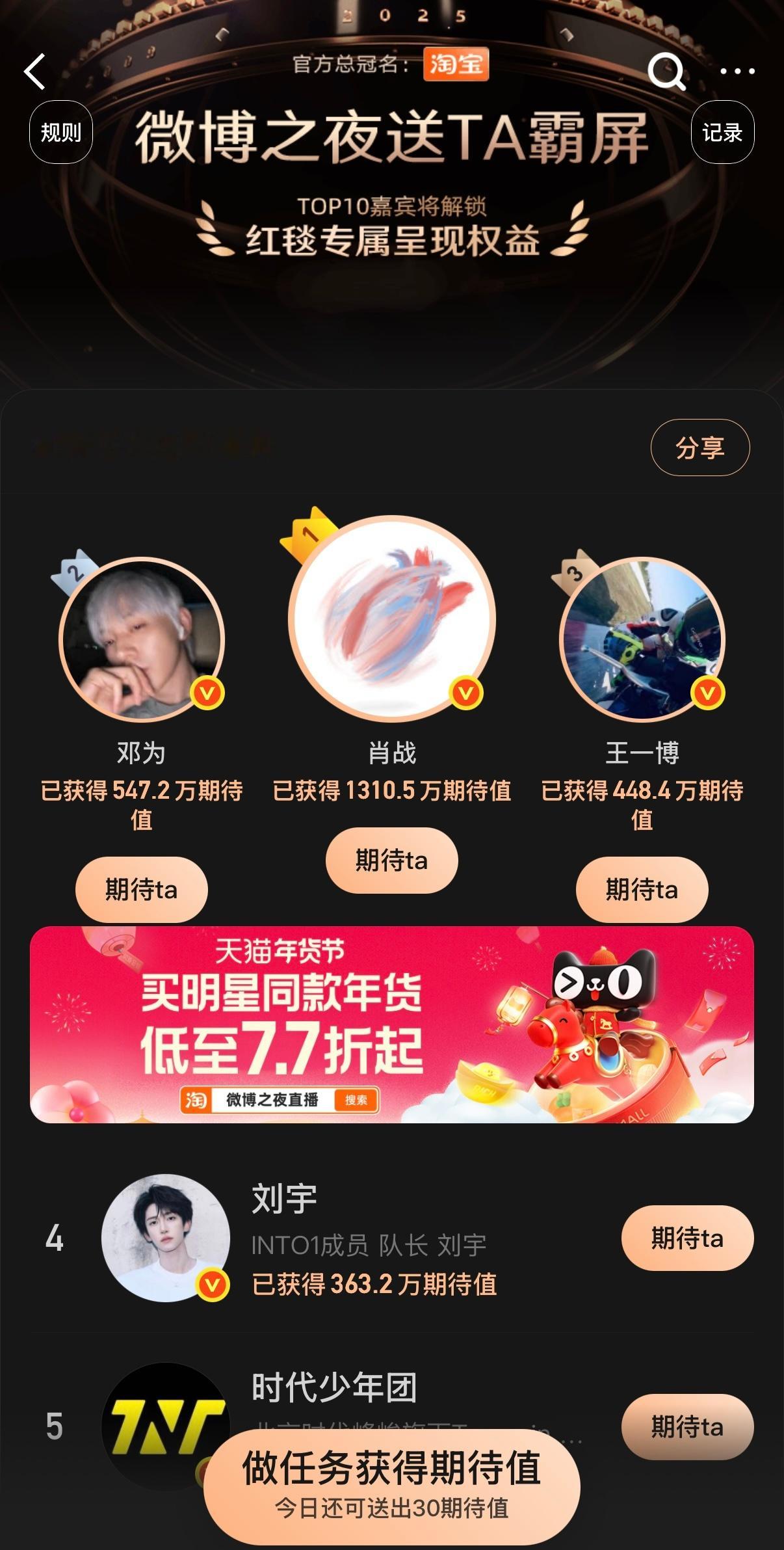Viewport: 784px width, 1550px height.
Task: Tap the back arrow at top left
Action: [36, 72]
